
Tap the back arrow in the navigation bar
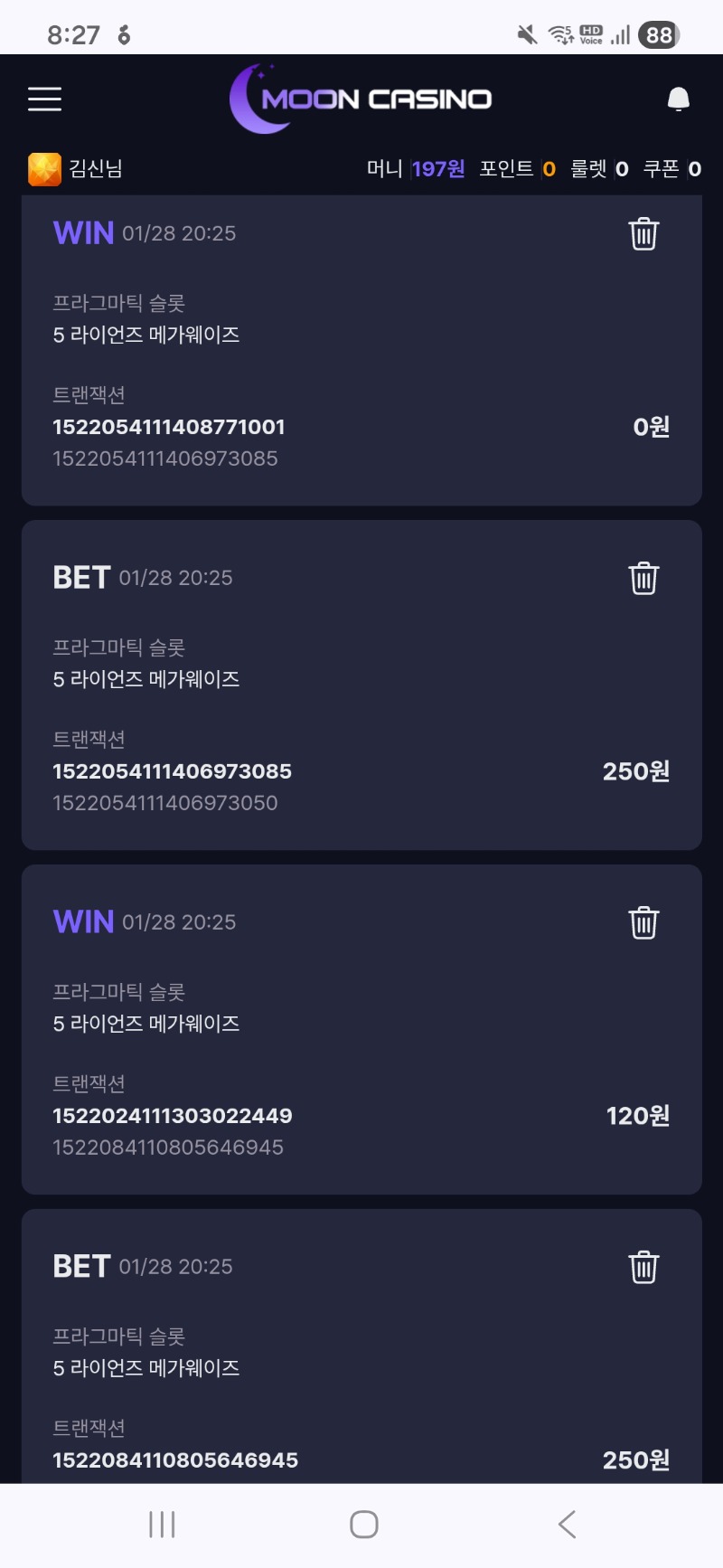pyautogui.click(x=567, y=1524)
